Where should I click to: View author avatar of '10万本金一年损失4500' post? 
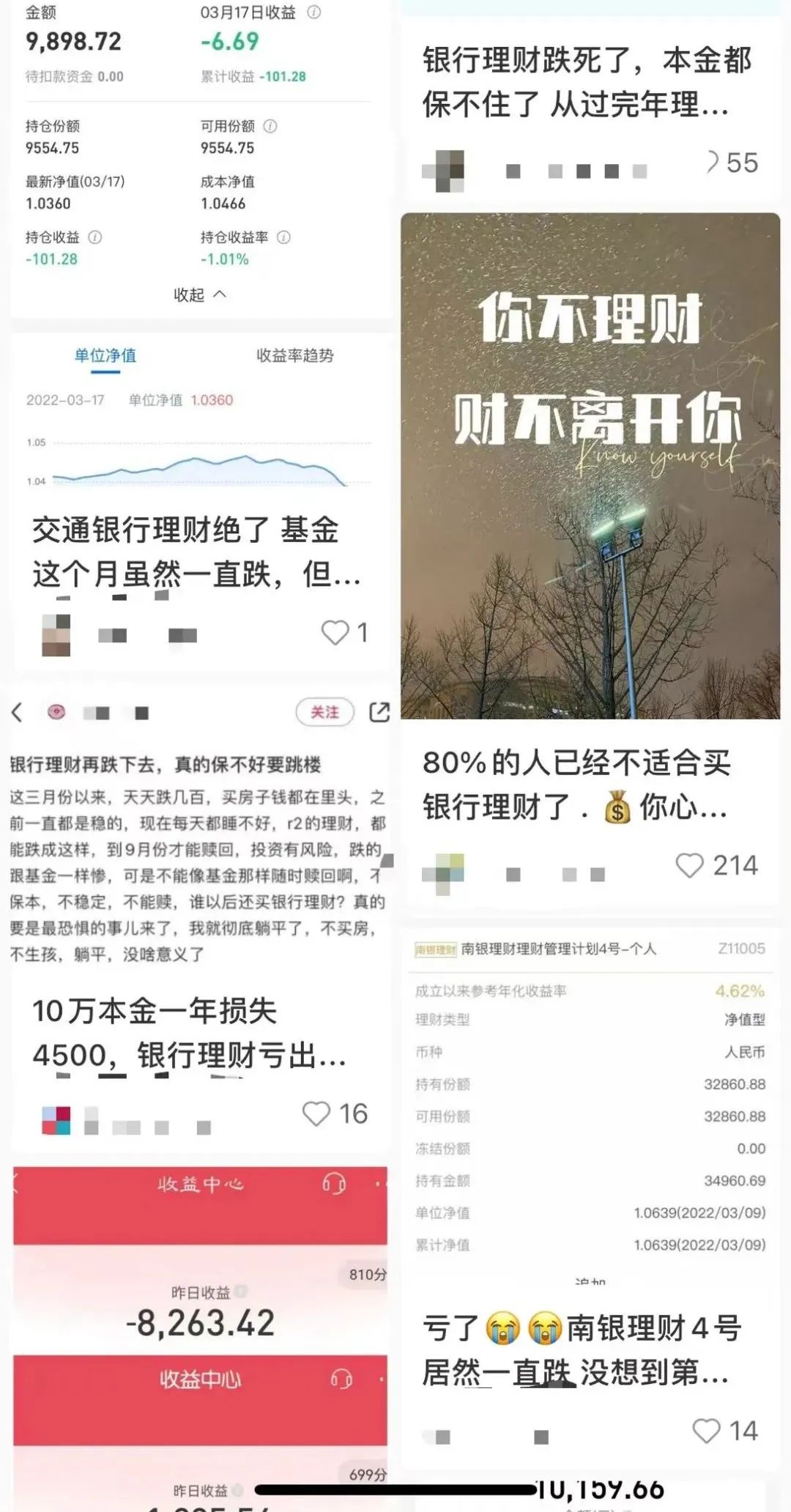coord(56,1121)
